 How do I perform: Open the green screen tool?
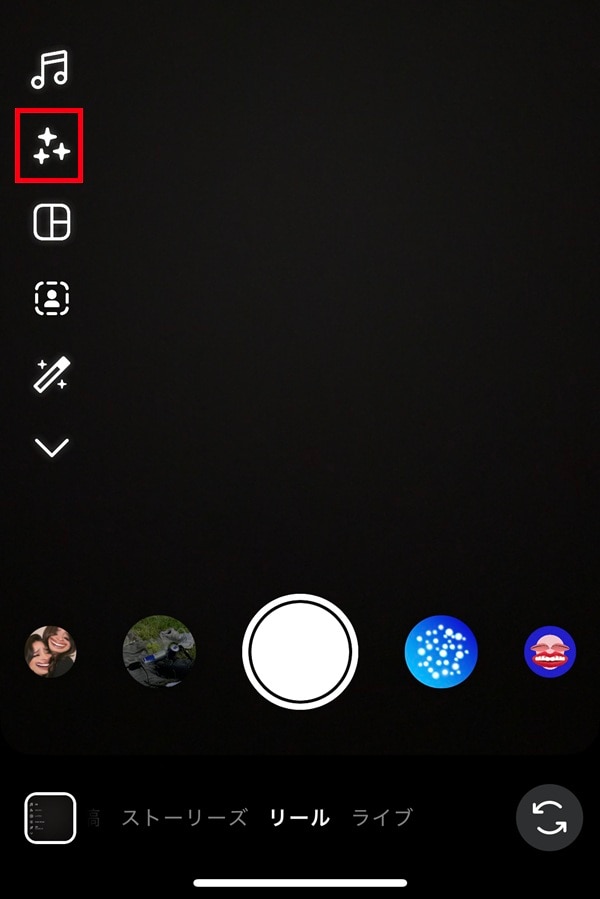pyautogui.click(x=51, y=298)
